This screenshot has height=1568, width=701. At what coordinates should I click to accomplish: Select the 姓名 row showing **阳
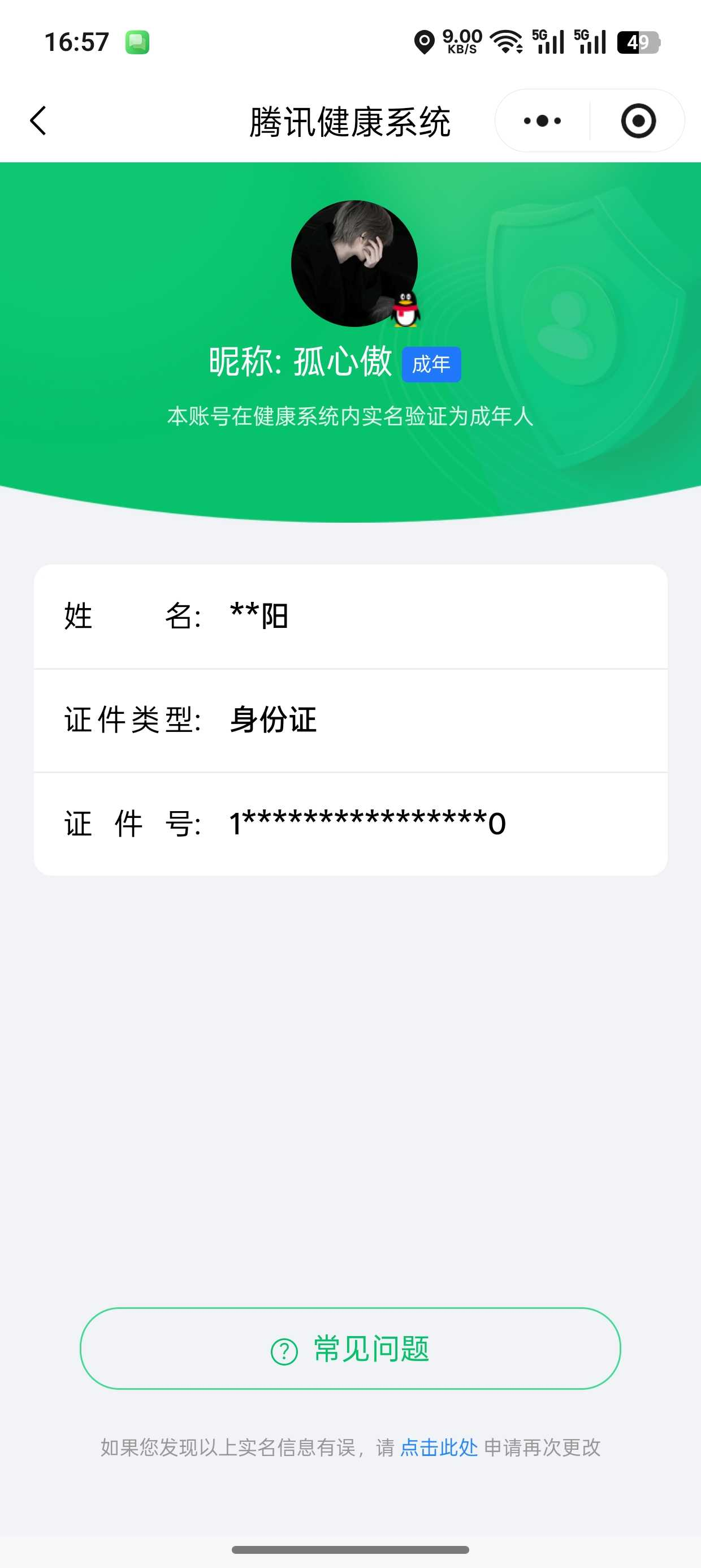(x=350, y=616)
